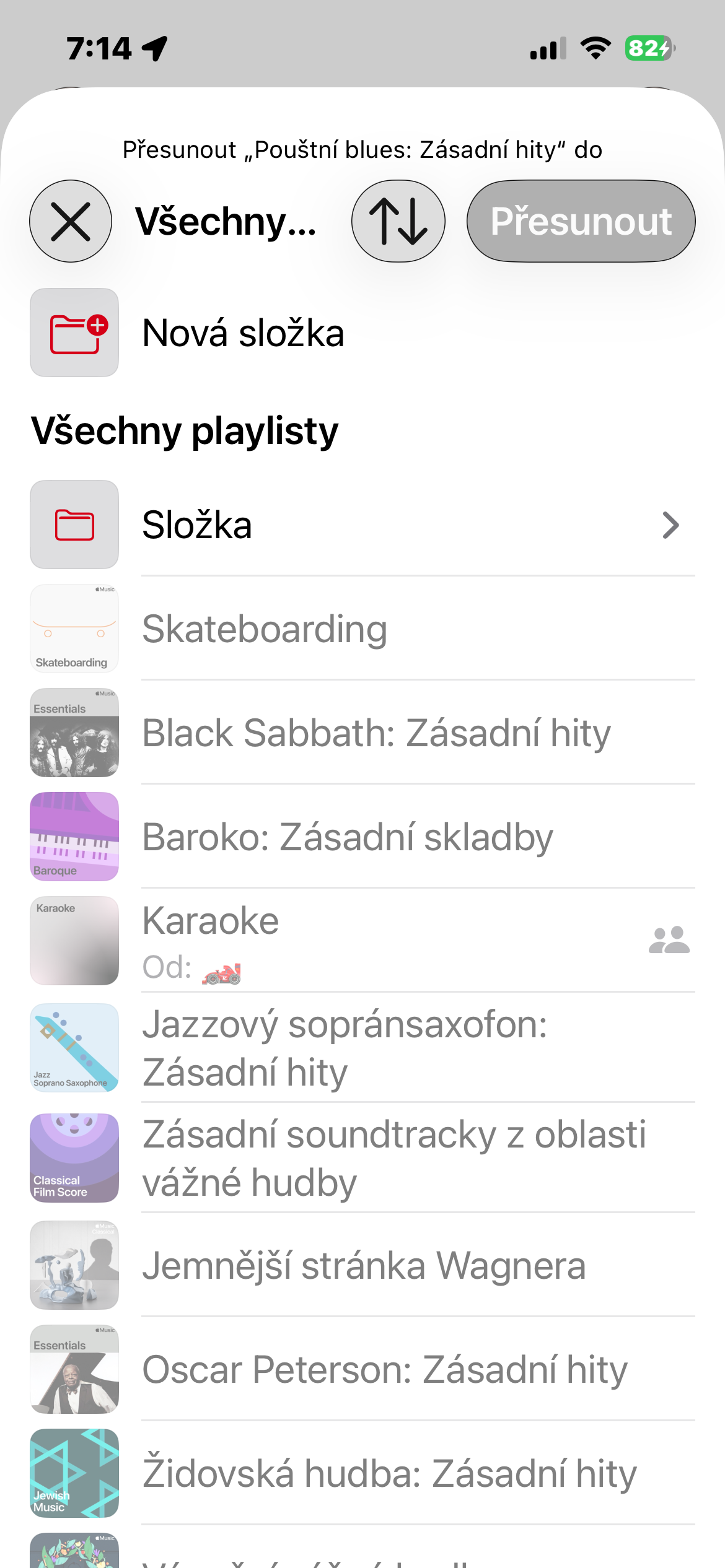The width and height of the screenshot is (725, 1568).
Task: Close the move playlist sheet
Action: [x=71, y=221]
